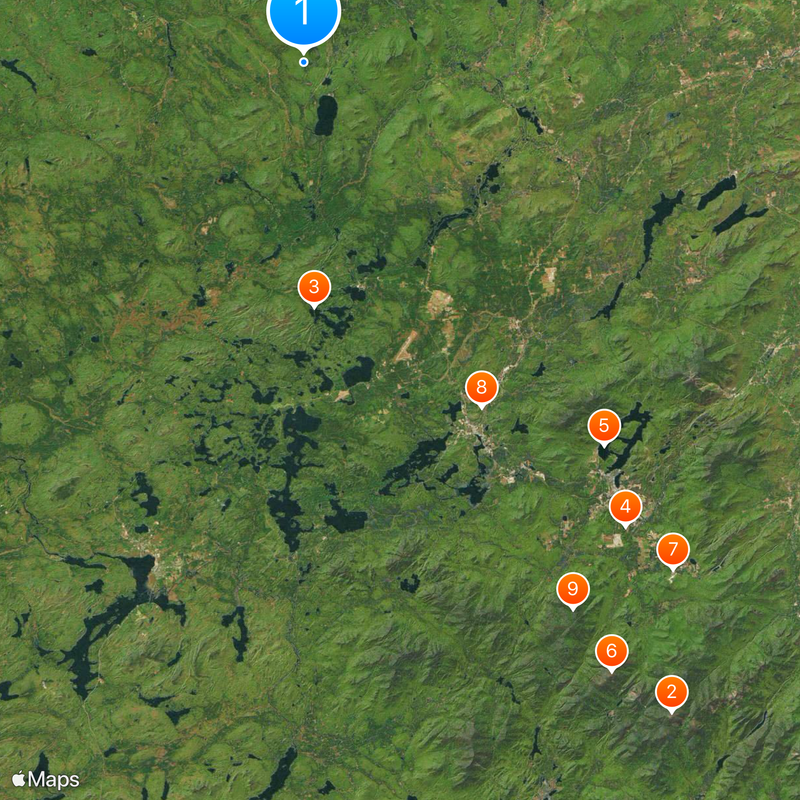The image size is (800, 800).
Task: Tap the orange pin numbered 8
Action: (x=482, y=387)
